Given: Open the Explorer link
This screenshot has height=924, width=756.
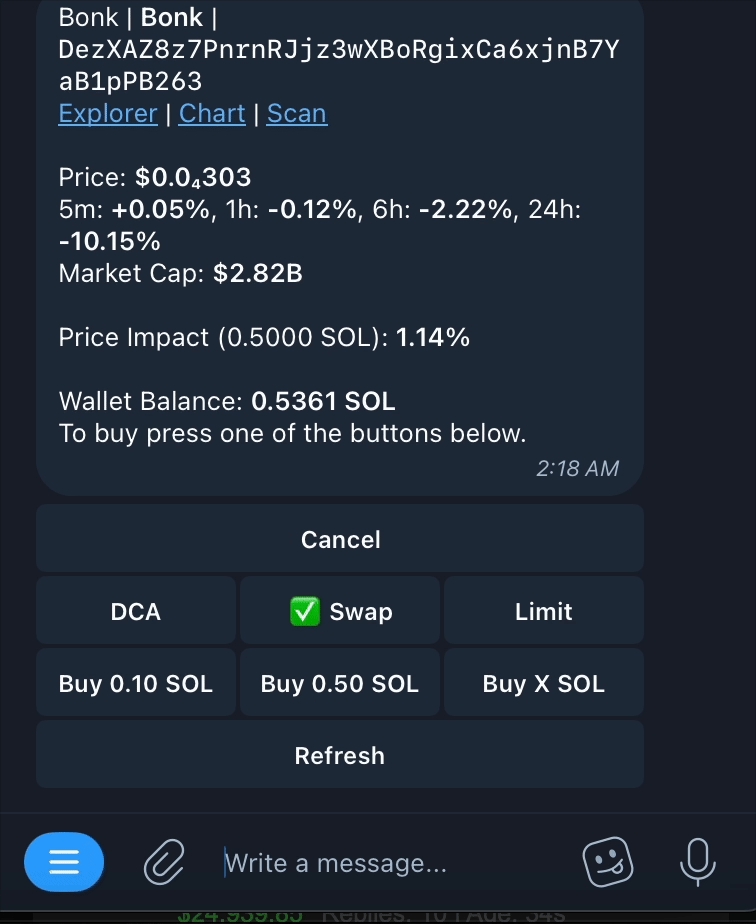Looking at the screenshot, I should point(108,114).
